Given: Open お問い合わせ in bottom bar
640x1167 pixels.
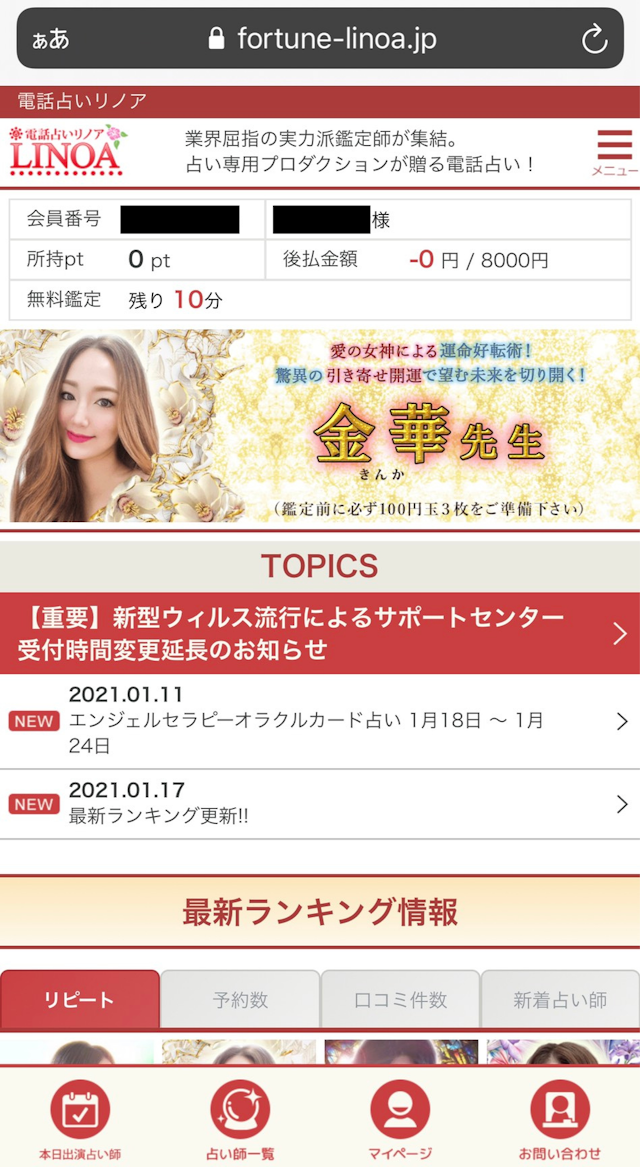Looking at the screenshot, I should [560, 1118].
